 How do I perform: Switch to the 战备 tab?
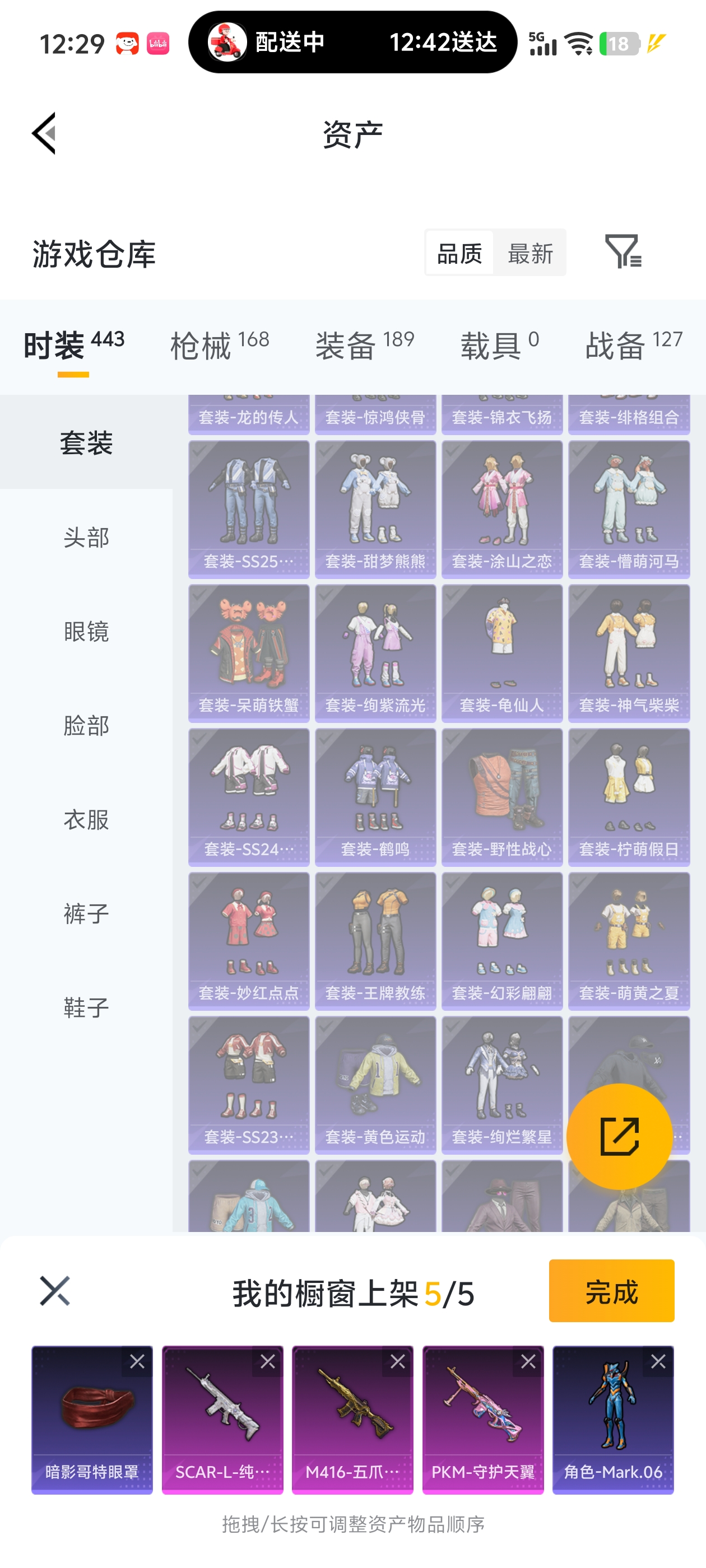click(x=634, y=345)
